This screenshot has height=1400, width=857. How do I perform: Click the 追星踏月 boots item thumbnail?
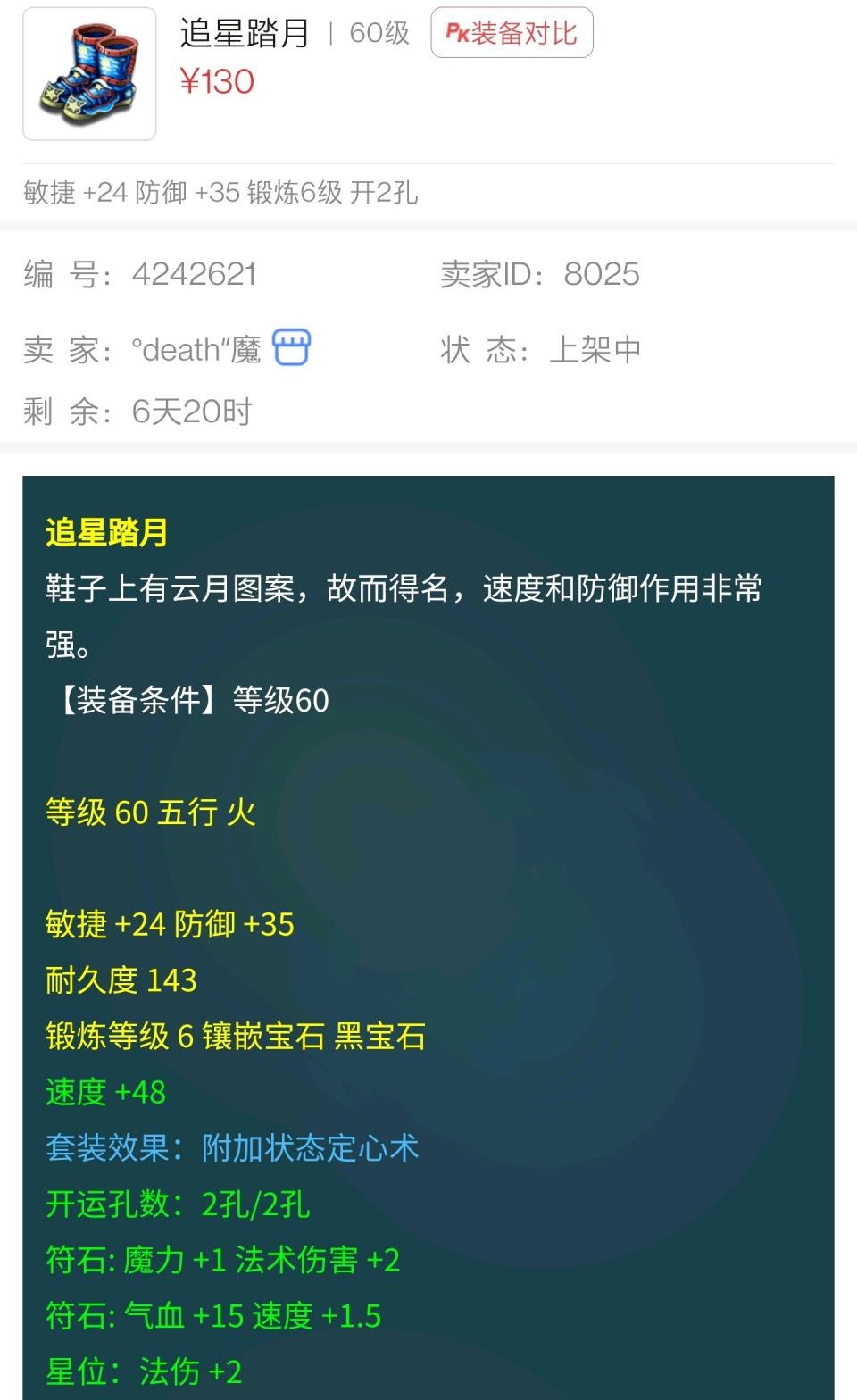coord(88,71)
